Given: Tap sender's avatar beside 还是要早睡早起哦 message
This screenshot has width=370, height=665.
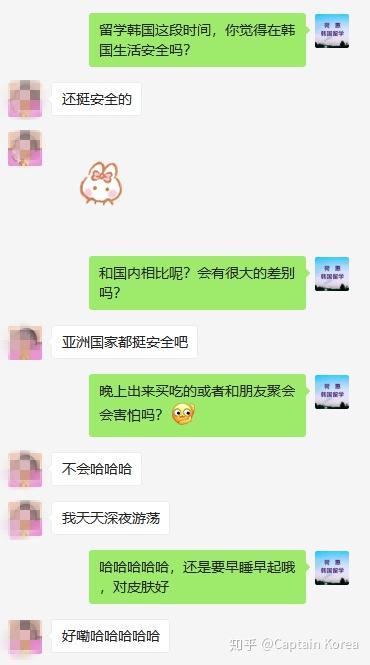Looking at the screenshot, I should coord(332,568).
